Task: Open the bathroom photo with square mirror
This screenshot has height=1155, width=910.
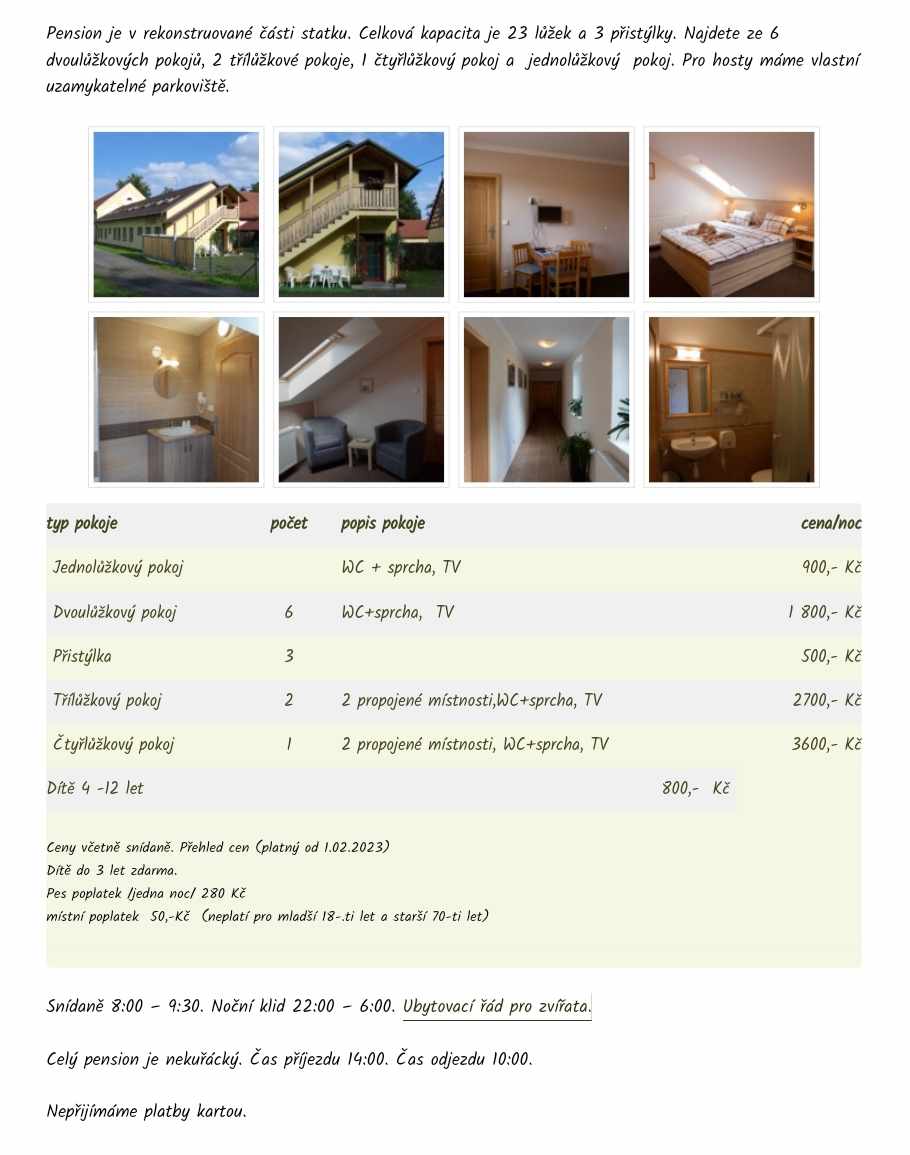Action: (x=731, y=400)
